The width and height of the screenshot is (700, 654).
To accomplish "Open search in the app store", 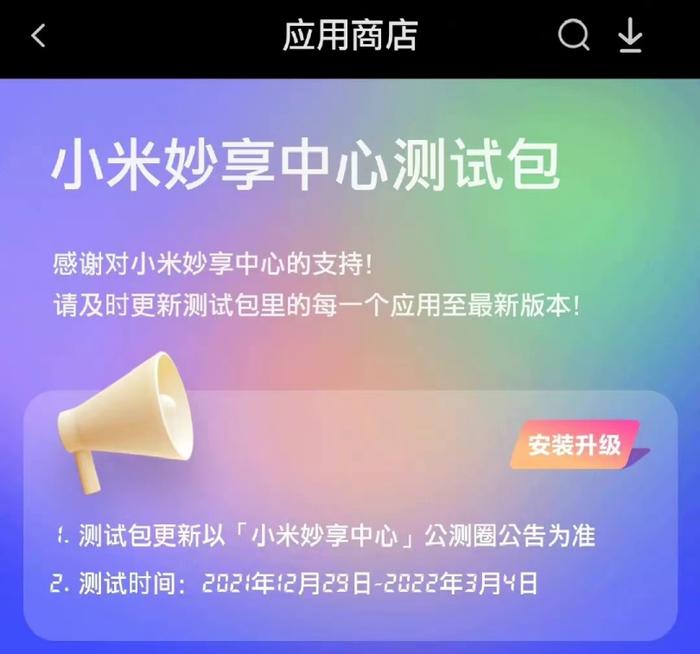I will click(573, 36).
